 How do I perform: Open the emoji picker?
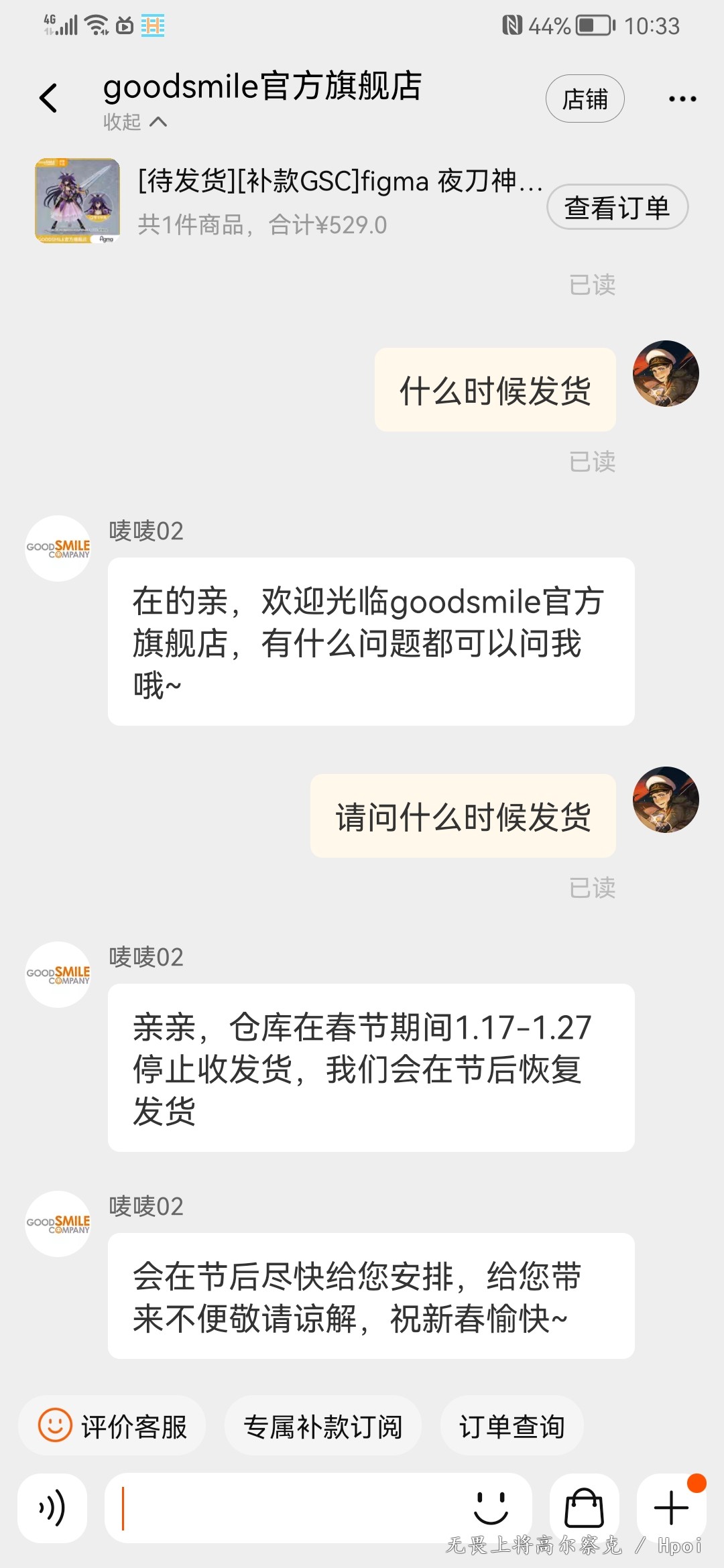491,1508
